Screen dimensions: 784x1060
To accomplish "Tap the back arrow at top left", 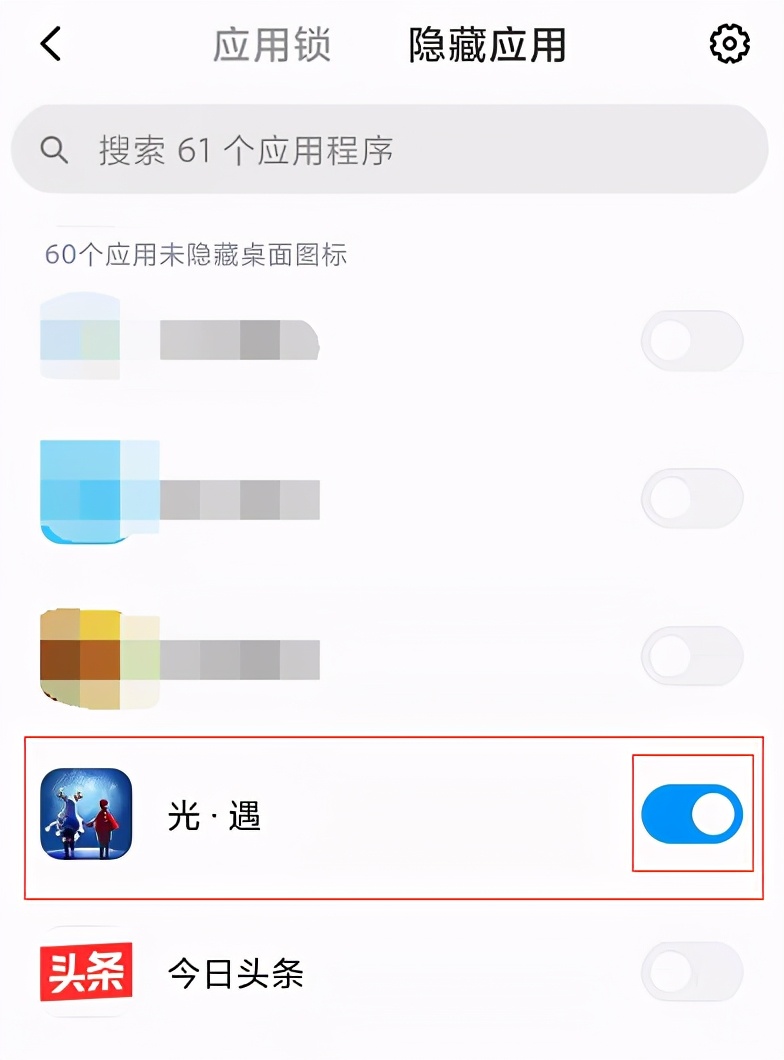I will (50, 44).
